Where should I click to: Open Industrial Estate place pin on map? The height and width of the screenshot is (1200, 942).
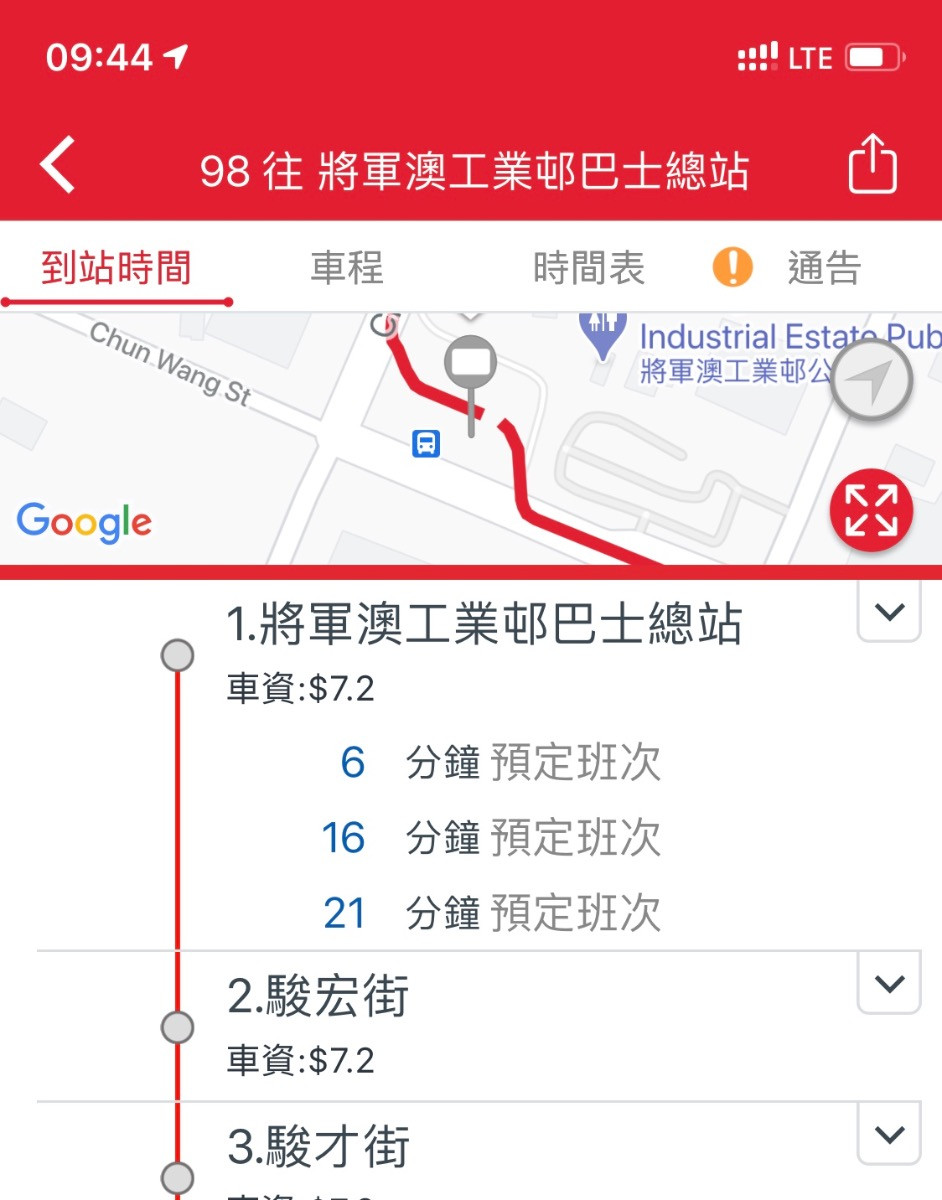(603, 334)
